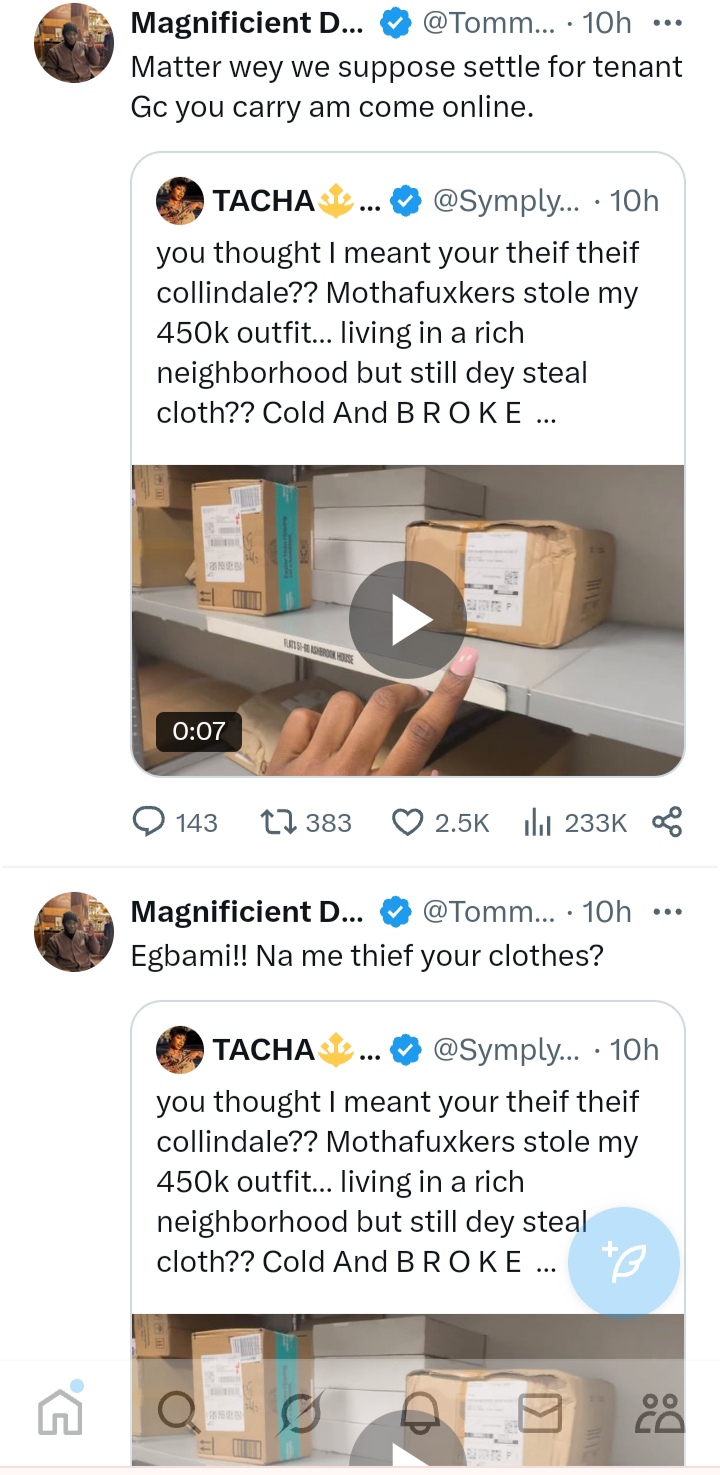Play the 0:07 quoted video
720x1475 pixels.
(x=408, y=620)
